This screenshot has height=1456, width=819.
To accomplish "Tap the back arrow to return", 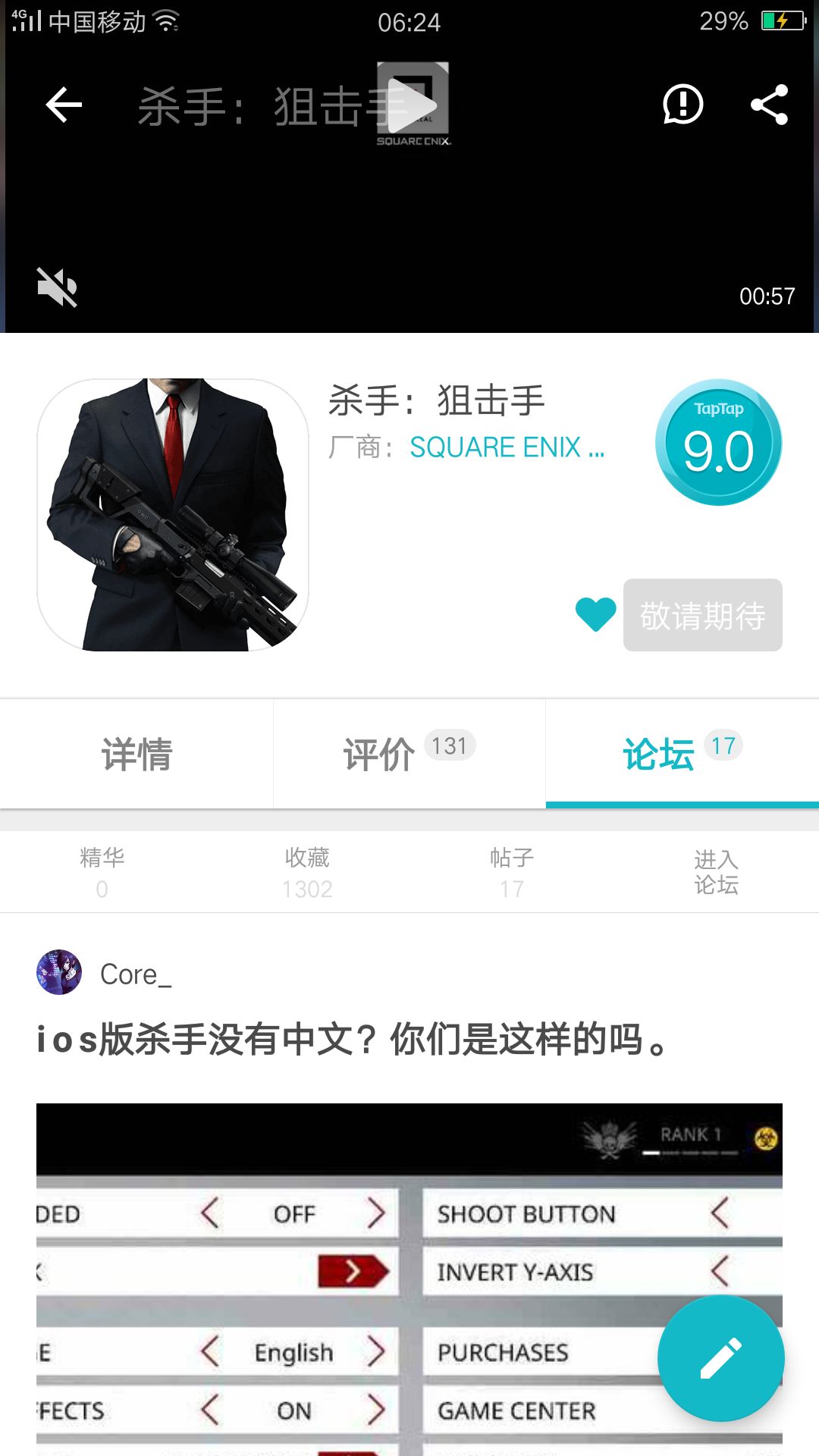I will point(62,104).
